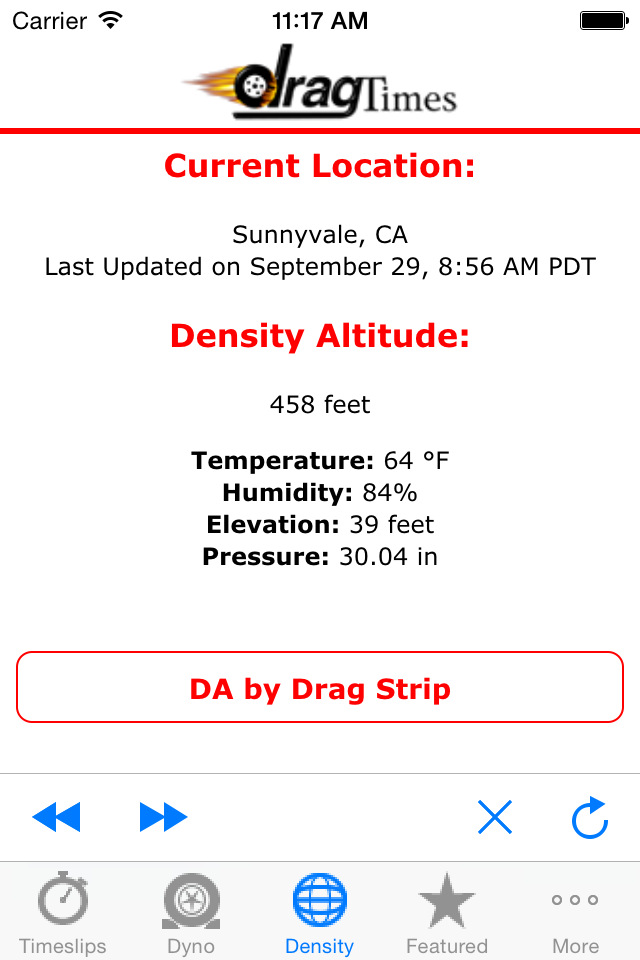The image size is (640, 960).
Task: Open the More tab
Action: pos(575,912)
